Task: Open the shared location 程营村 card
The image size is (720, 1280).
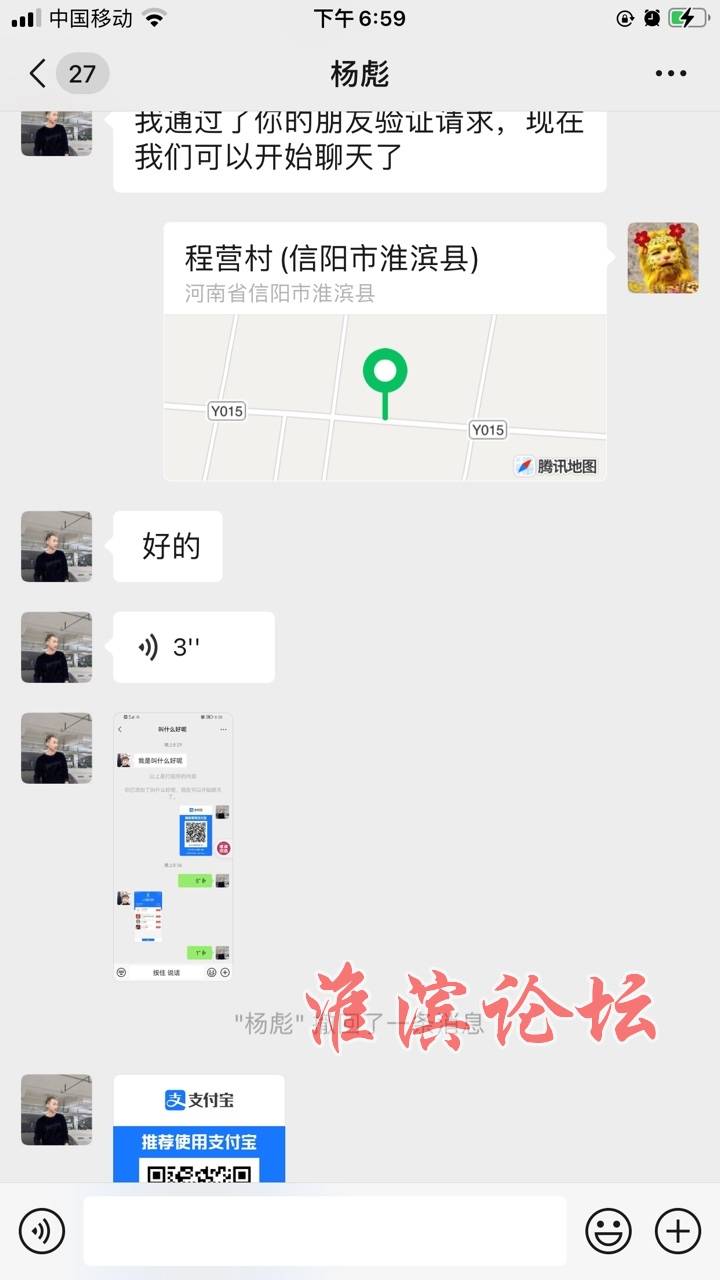Action: pyautogui.click(x=385, y=351)
